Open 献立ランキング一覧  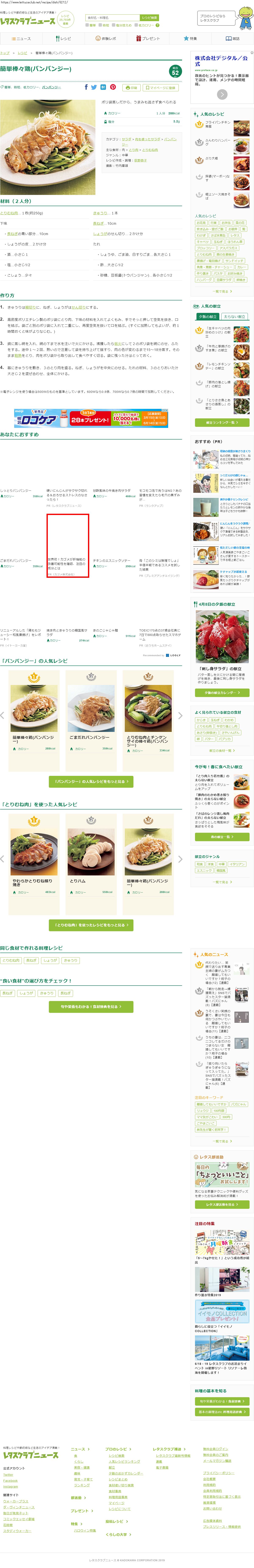221,422
